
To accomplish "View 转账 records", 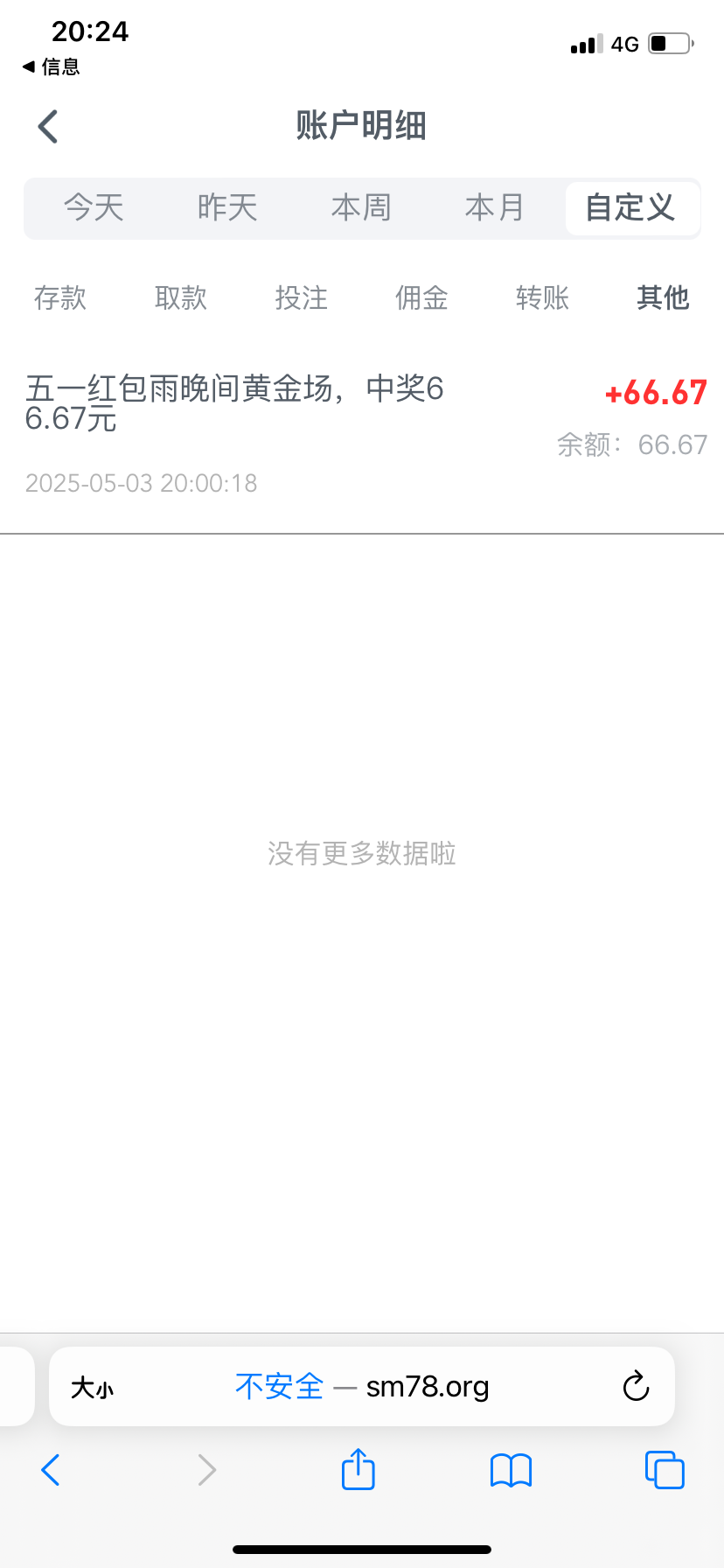I will pyautogui.click(x=543, y=298).
